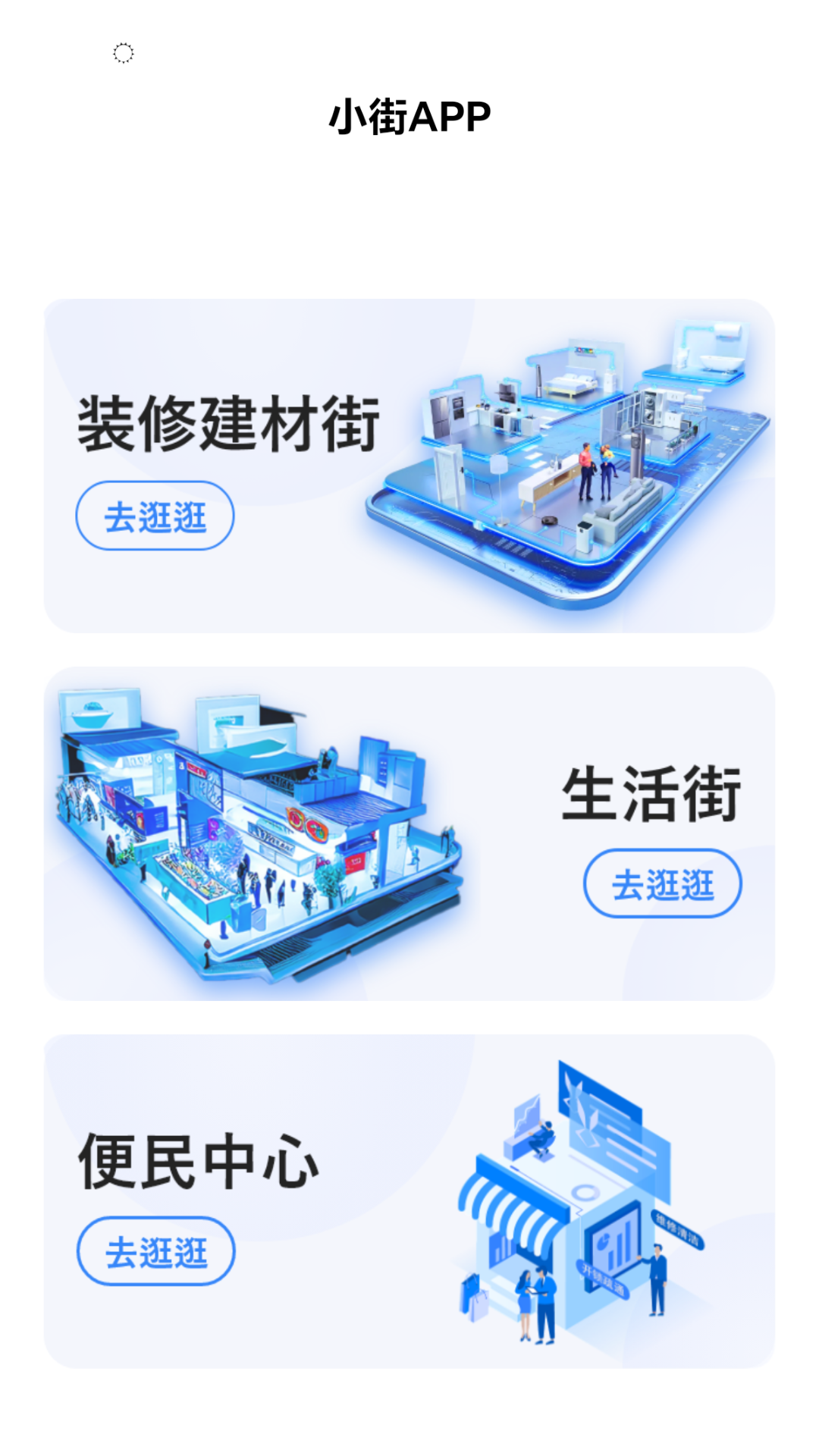Tap 去逛逛 under 便民中心
This screenshot has width=819, height=1456.
tap(155, 1251)
